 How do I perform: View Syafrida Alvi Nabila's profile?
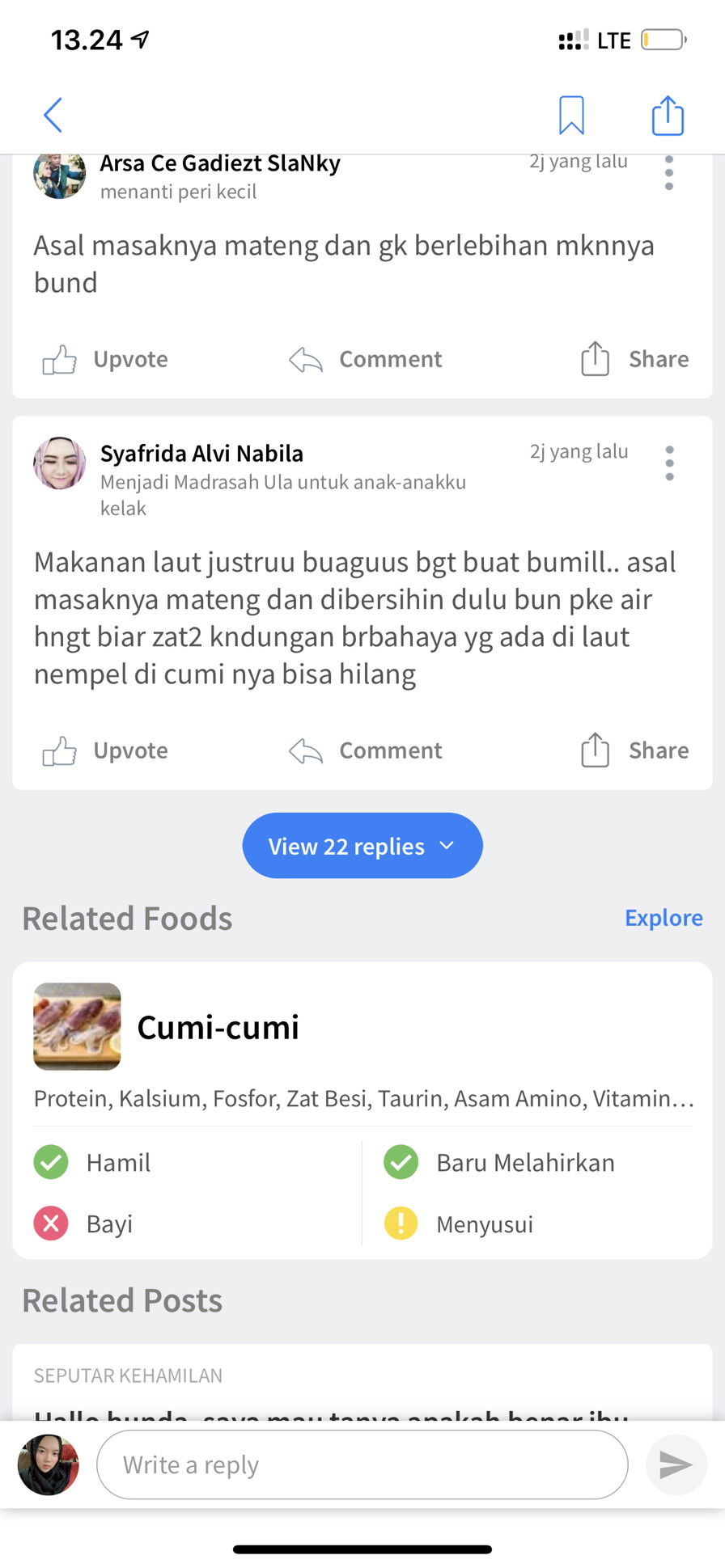pyautogui.click(x=201, y=453)
